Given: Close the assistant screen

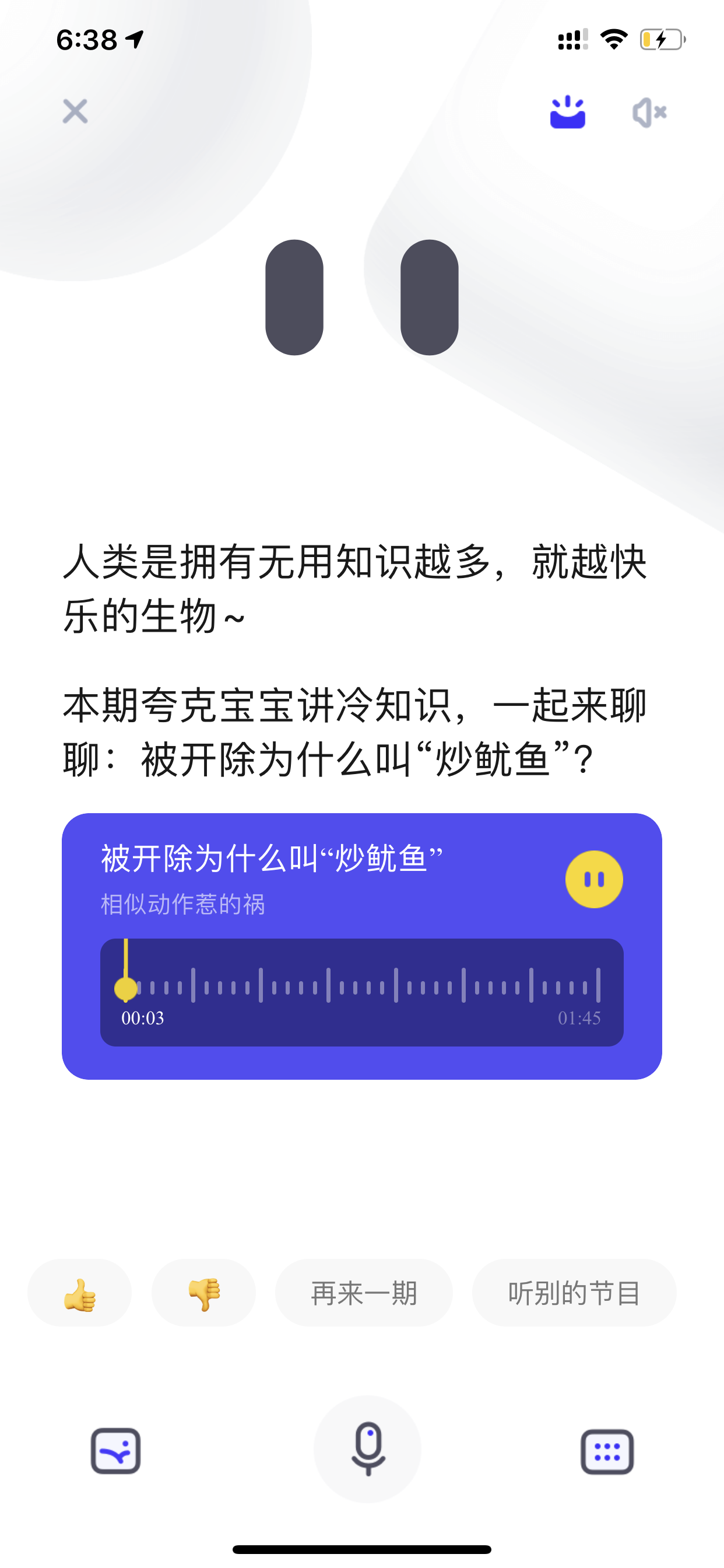Looking at the screenshot, I should coord(75,111).
